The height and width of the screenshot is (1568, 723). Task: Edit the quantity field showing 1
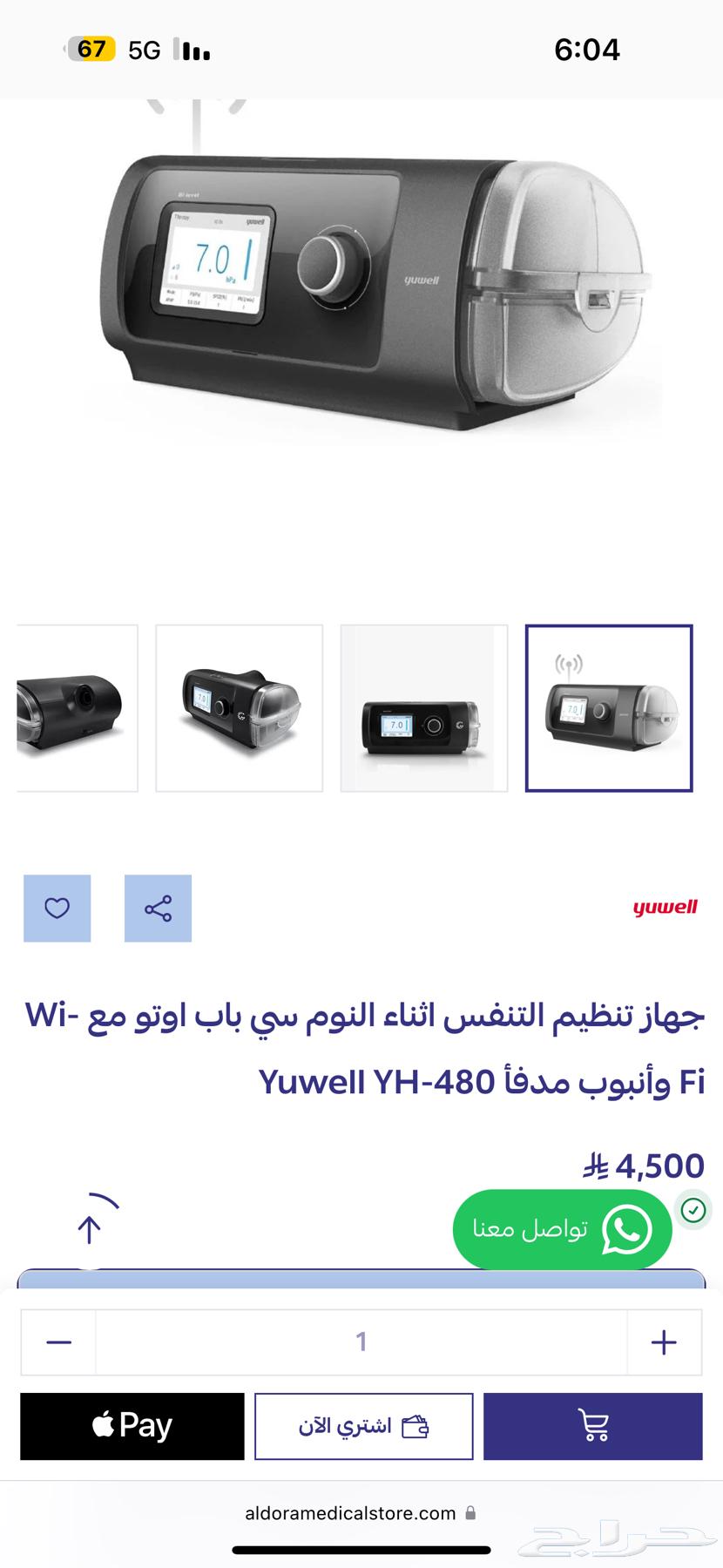coord(361,1342)
